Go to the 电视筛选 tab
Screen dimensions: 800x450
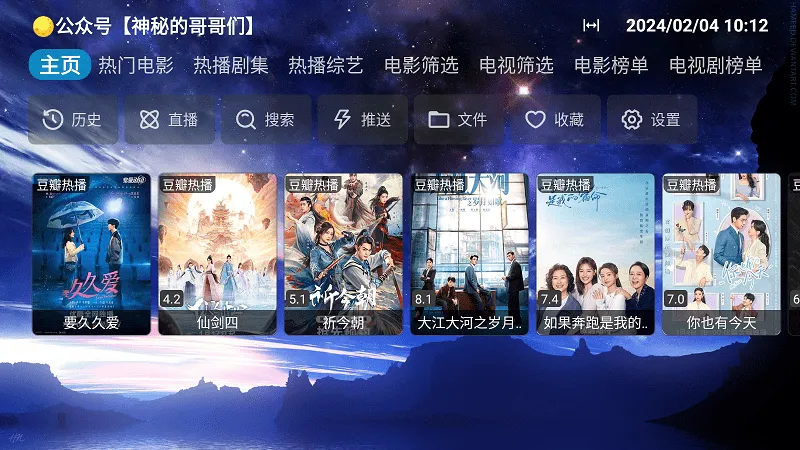516,66
